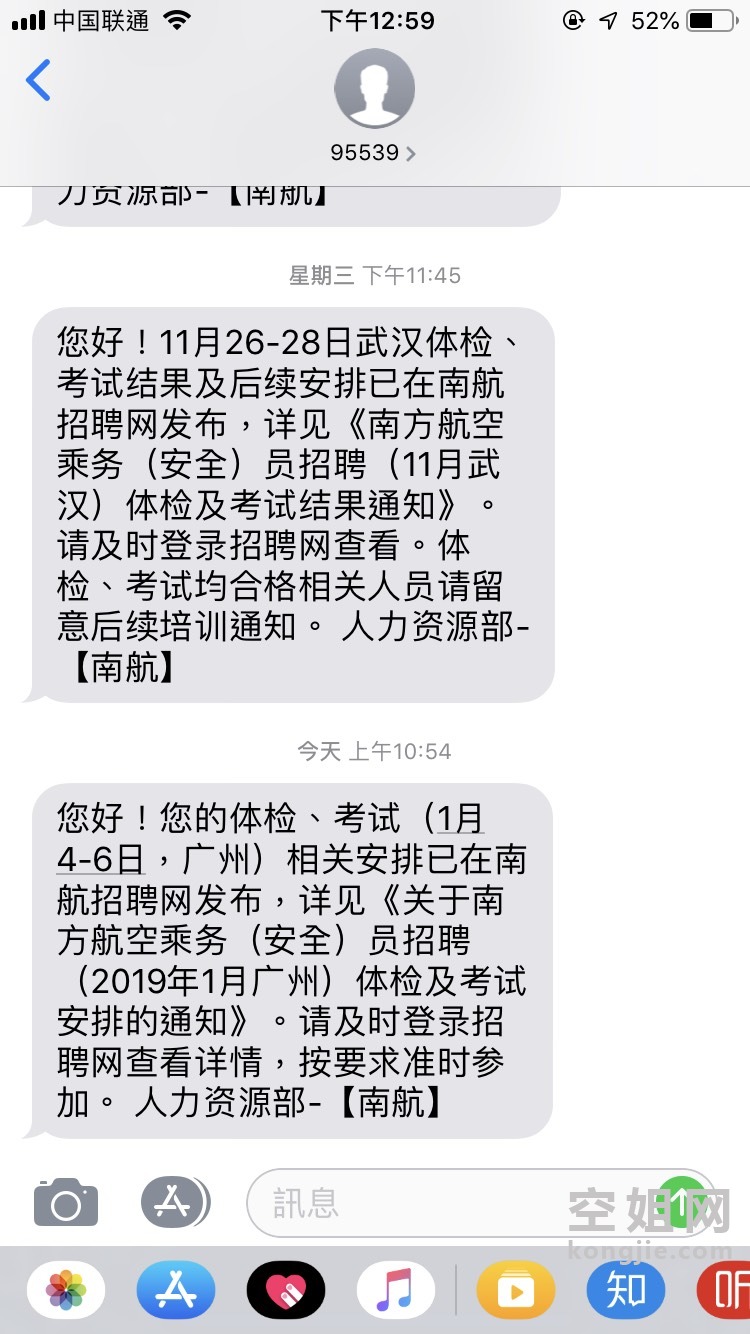Open the Zhihu 知 app in the drawer
Screen dimensions: 750x1334
625,1289
